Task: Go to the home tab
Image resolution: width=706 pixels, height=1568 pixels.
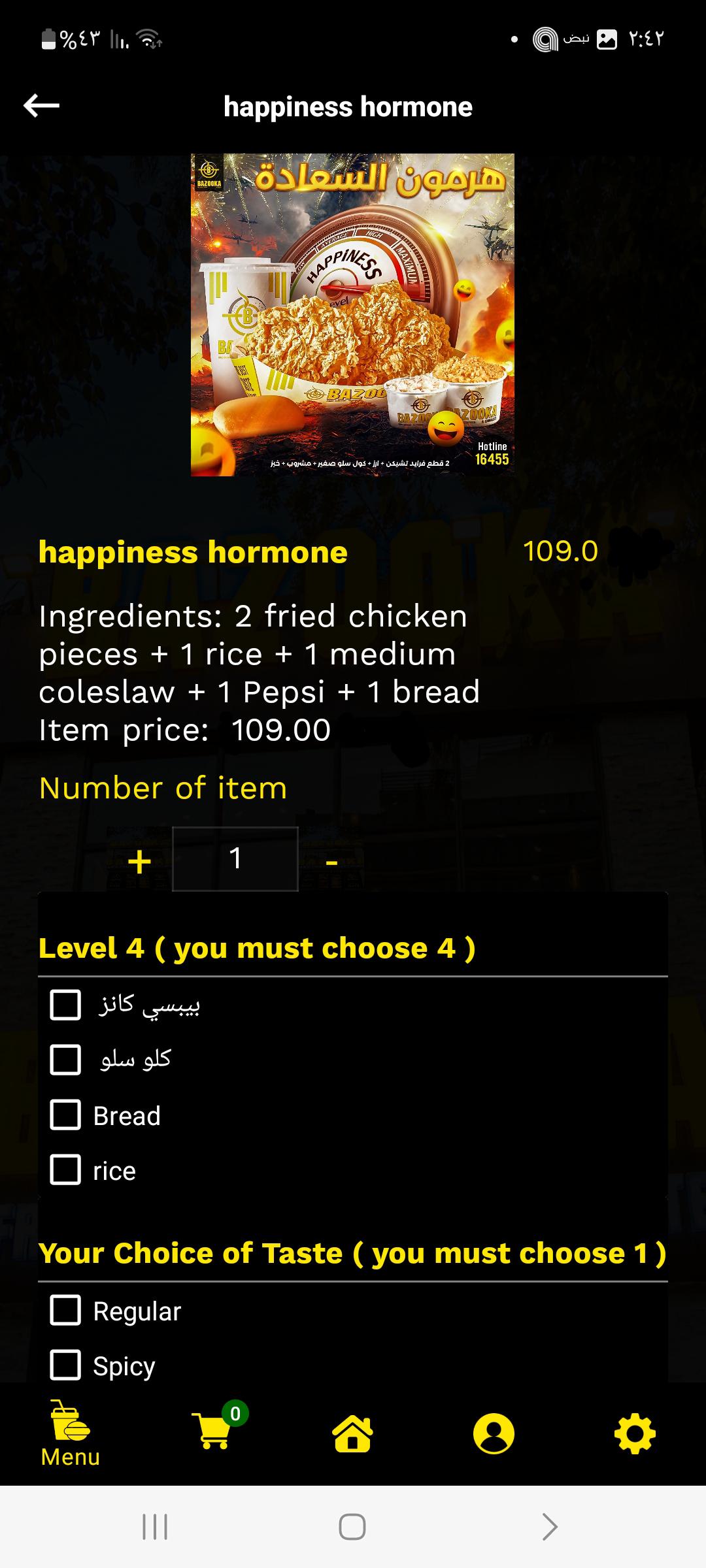Action: point(353,1434)
